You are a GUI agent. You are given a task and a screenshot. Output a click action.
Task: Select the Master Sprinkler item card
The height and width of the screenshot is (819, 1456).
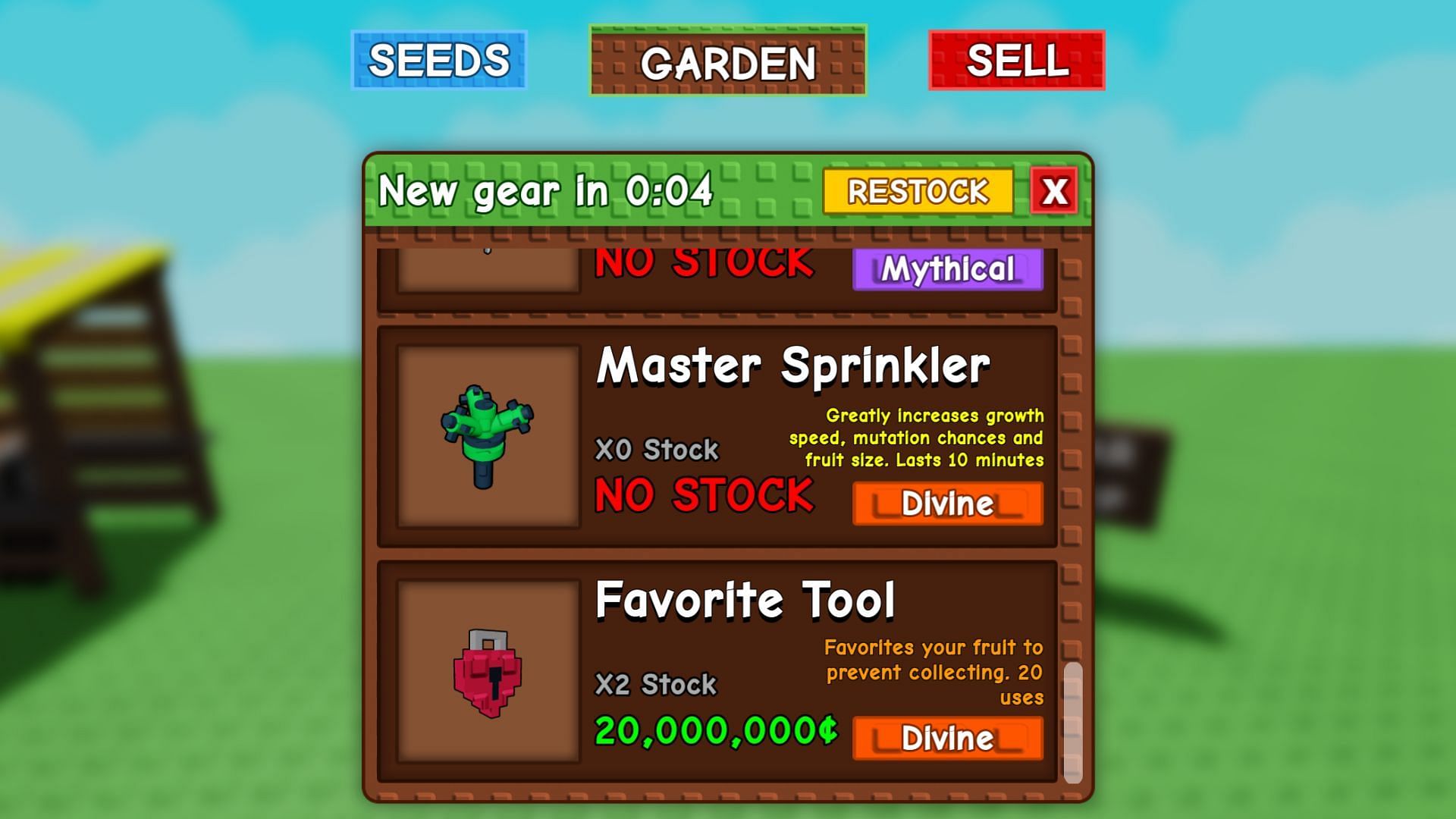(717, 436)
